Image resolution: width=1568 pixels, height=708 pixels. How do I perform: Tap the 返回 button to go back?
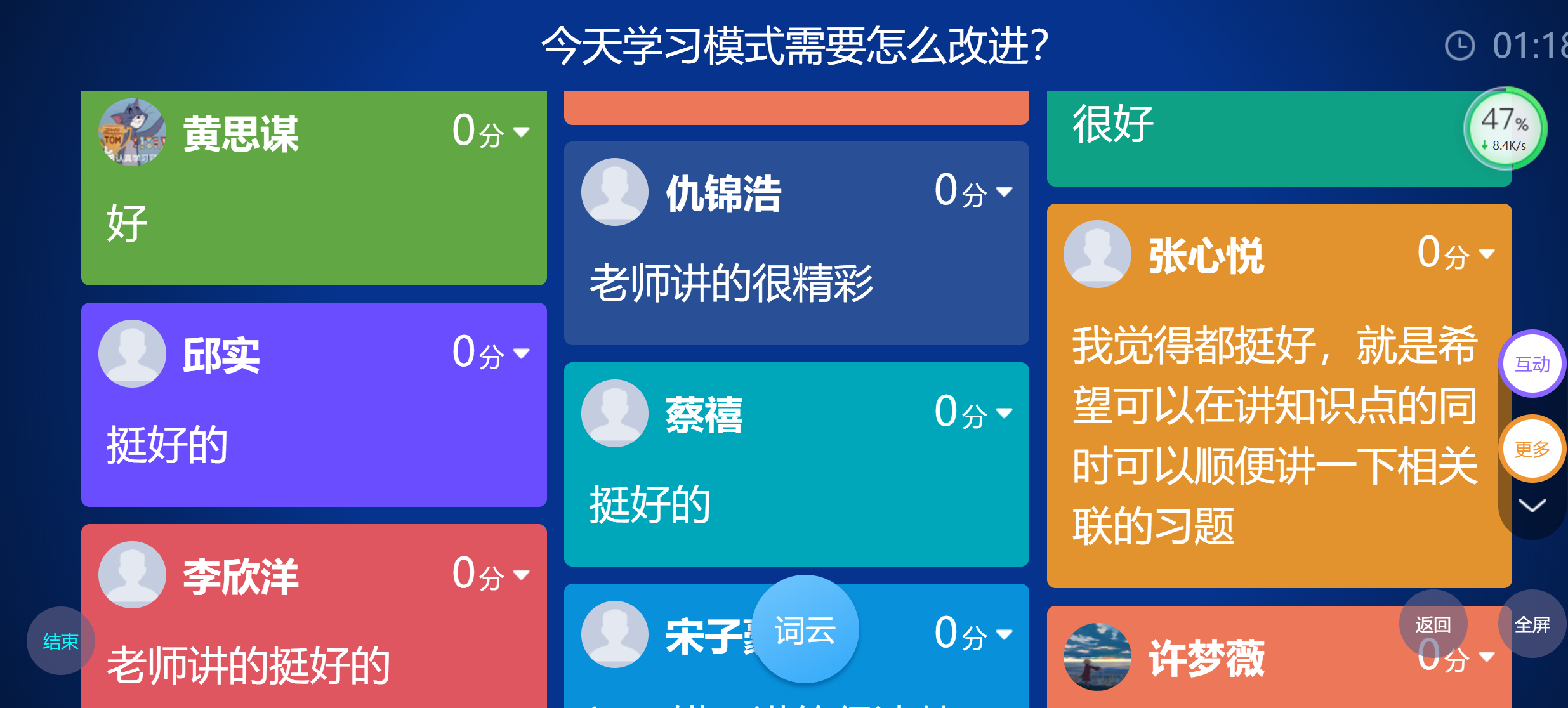click(x=1433, y=624)
